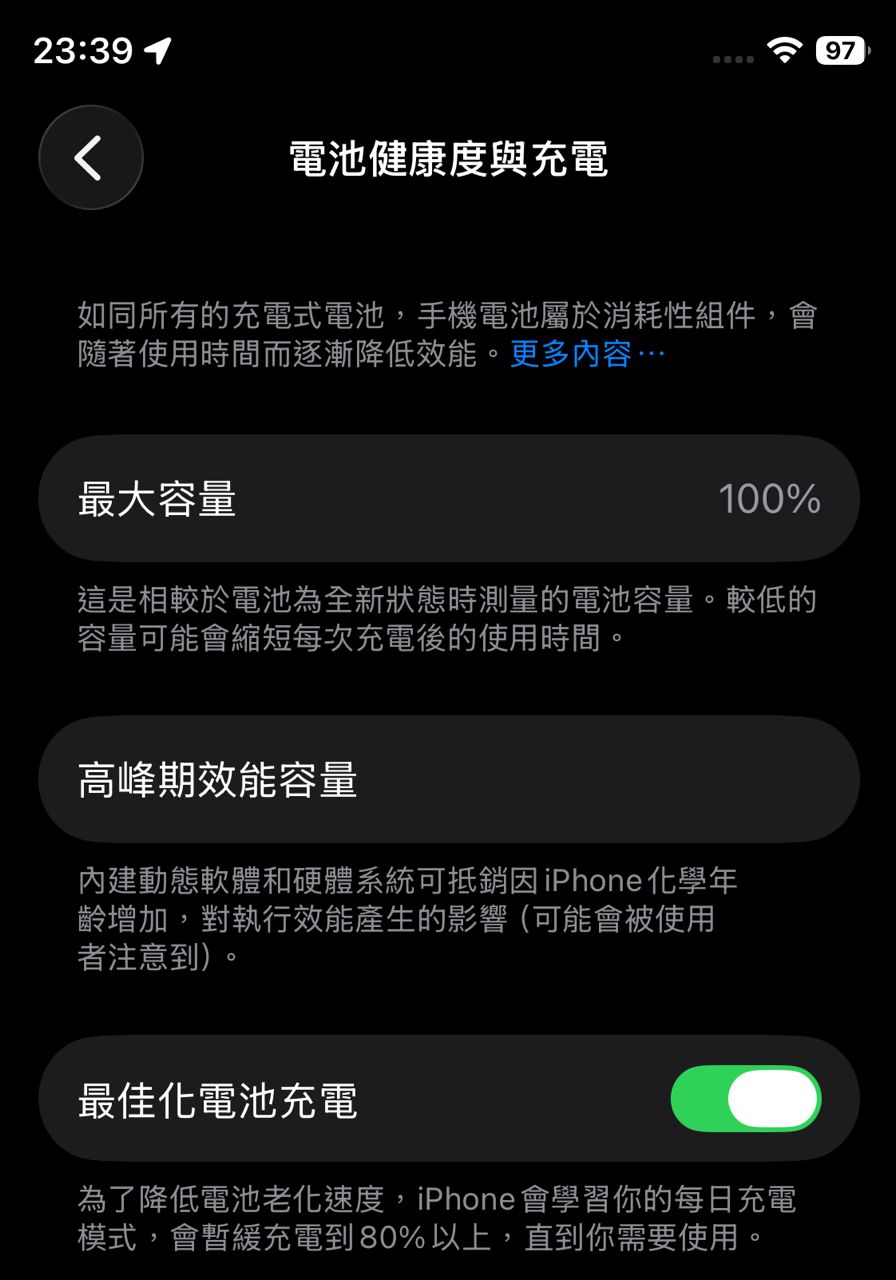Turn off 最佳化電池充電 switch
Screen dimensions: 896x1280
(x=745, y=1099)
